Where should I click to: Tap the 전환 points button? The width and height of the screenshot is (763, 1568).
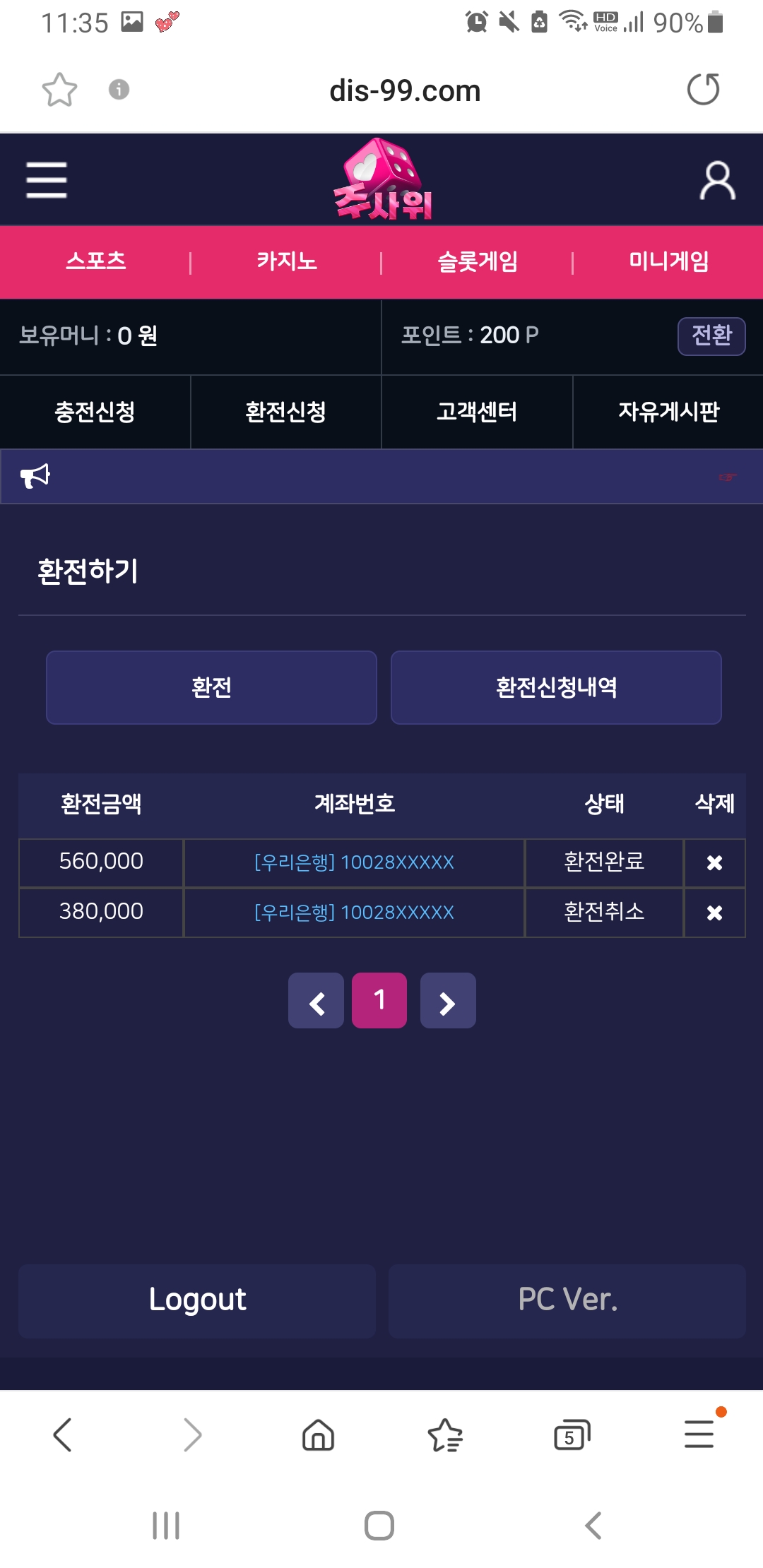click(711, 335)
